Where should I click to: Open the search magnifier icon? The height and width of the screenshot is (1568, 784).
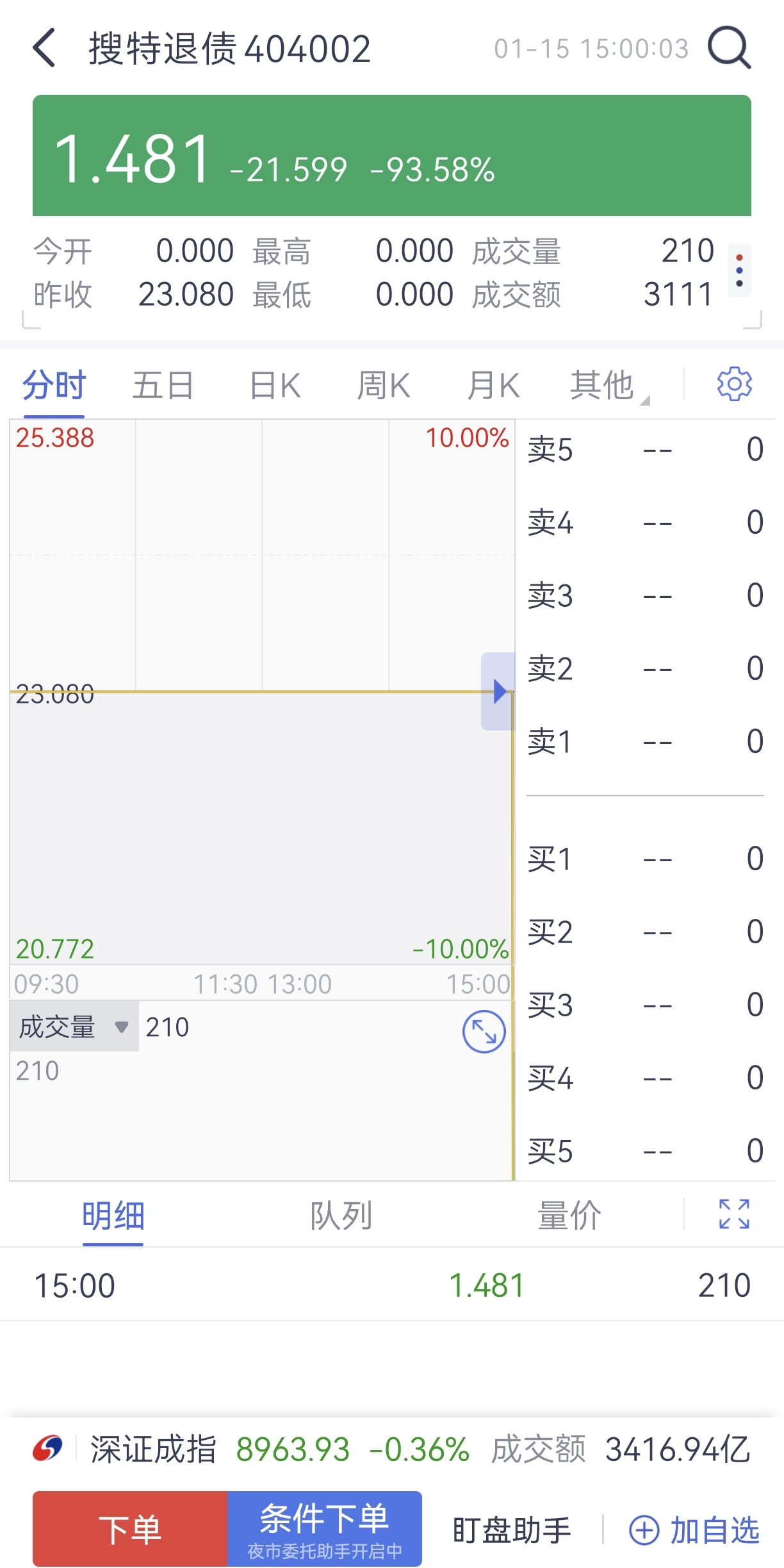click(729, 48)
